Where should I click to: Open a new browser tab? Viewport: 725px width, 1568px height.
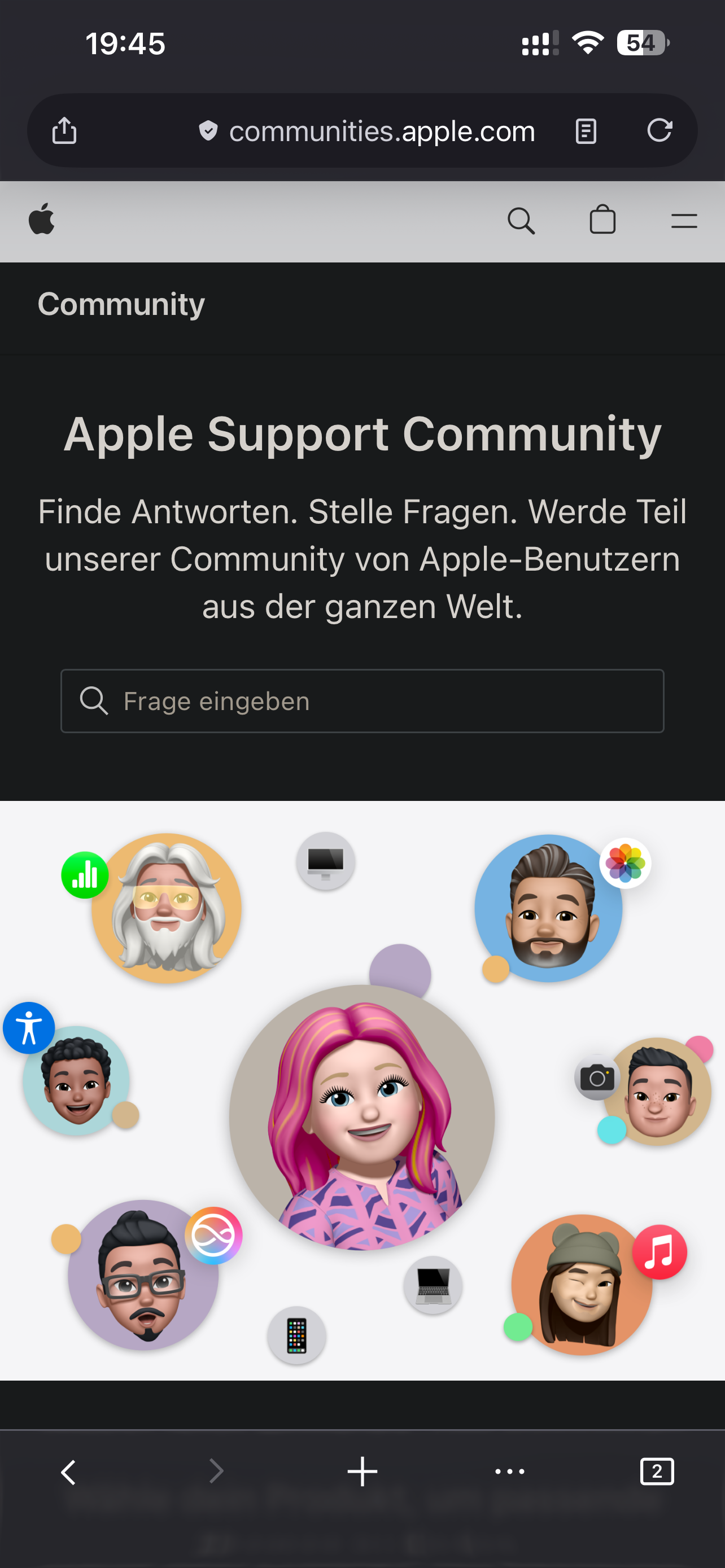(362, 1471)
